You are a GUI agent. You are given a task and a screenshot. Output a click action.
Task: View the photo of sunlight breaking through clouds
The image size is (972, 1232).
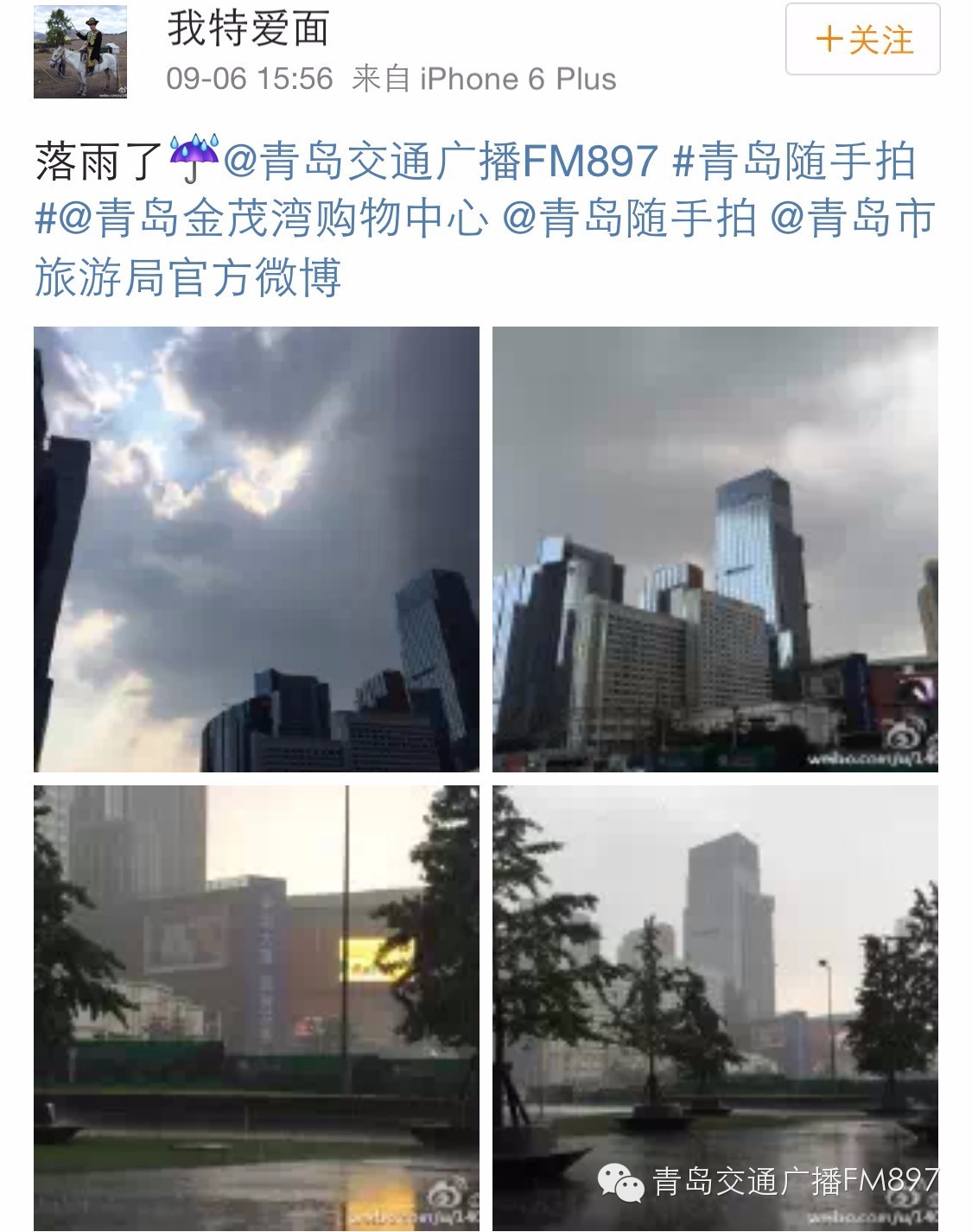[257, 549]
